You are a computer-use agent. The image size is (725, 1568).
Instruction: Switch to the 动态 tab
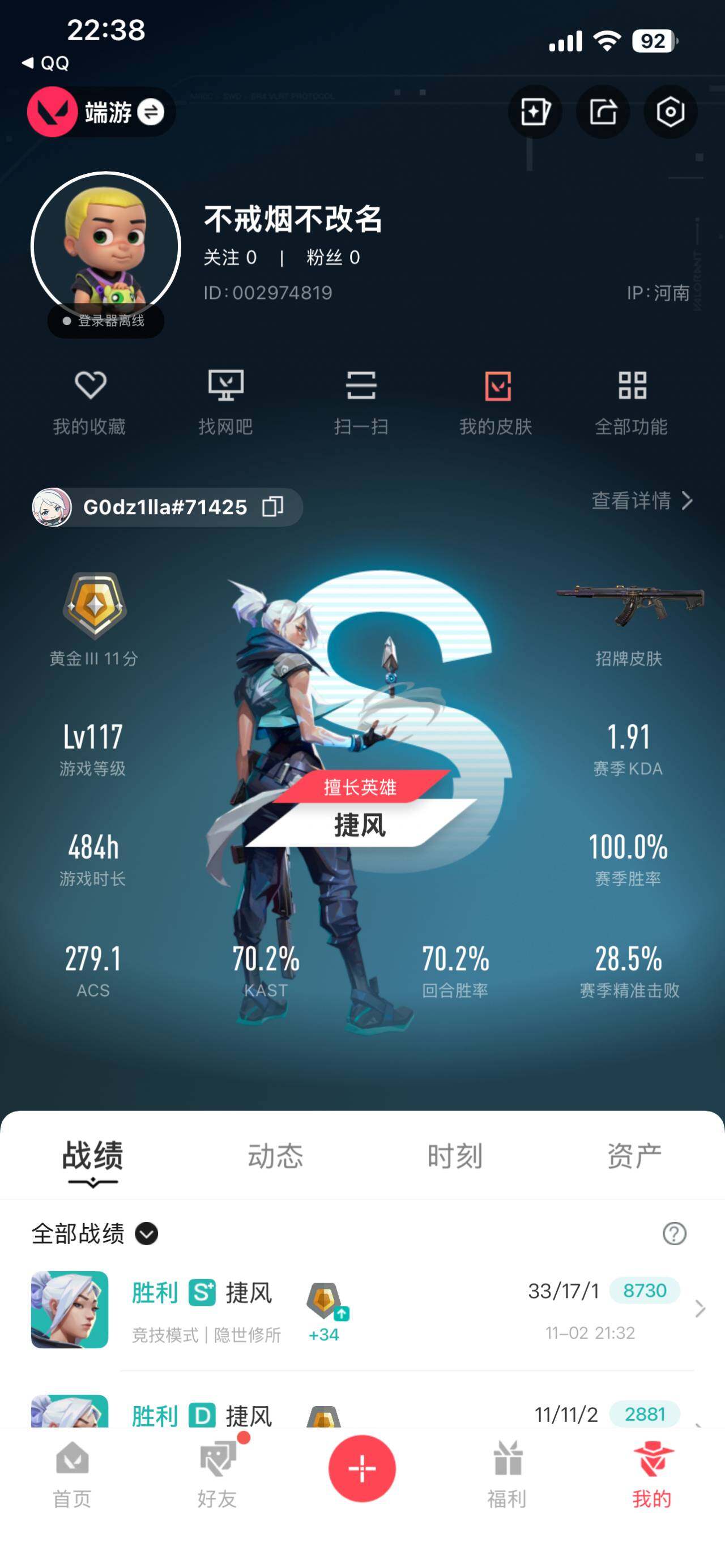pyautogui.click(x=275, y=1155)
